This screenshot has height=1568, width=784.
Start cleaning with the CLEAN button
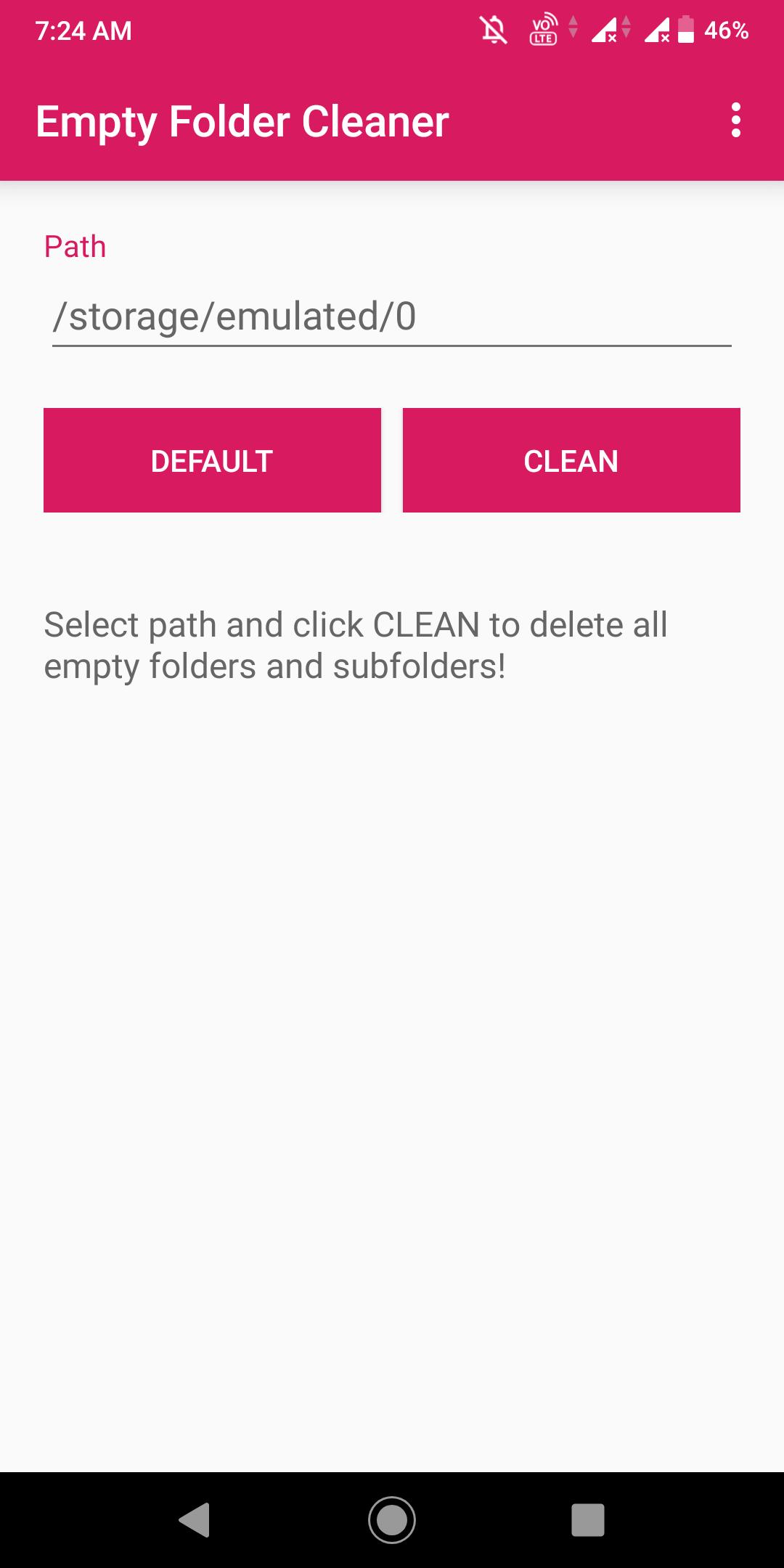(x=571, y=460)
